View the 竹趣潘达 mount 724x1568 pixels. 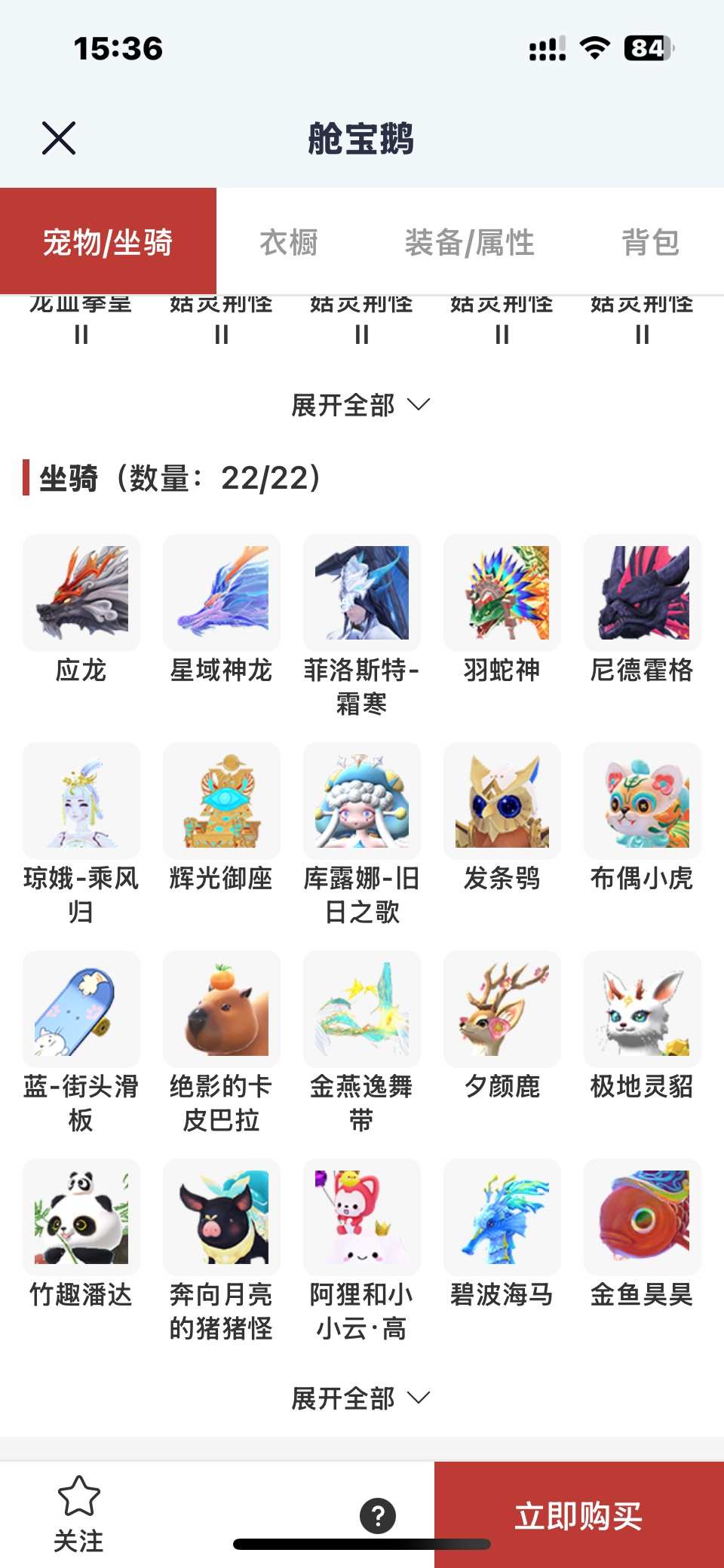click(x=81, y=1217)
